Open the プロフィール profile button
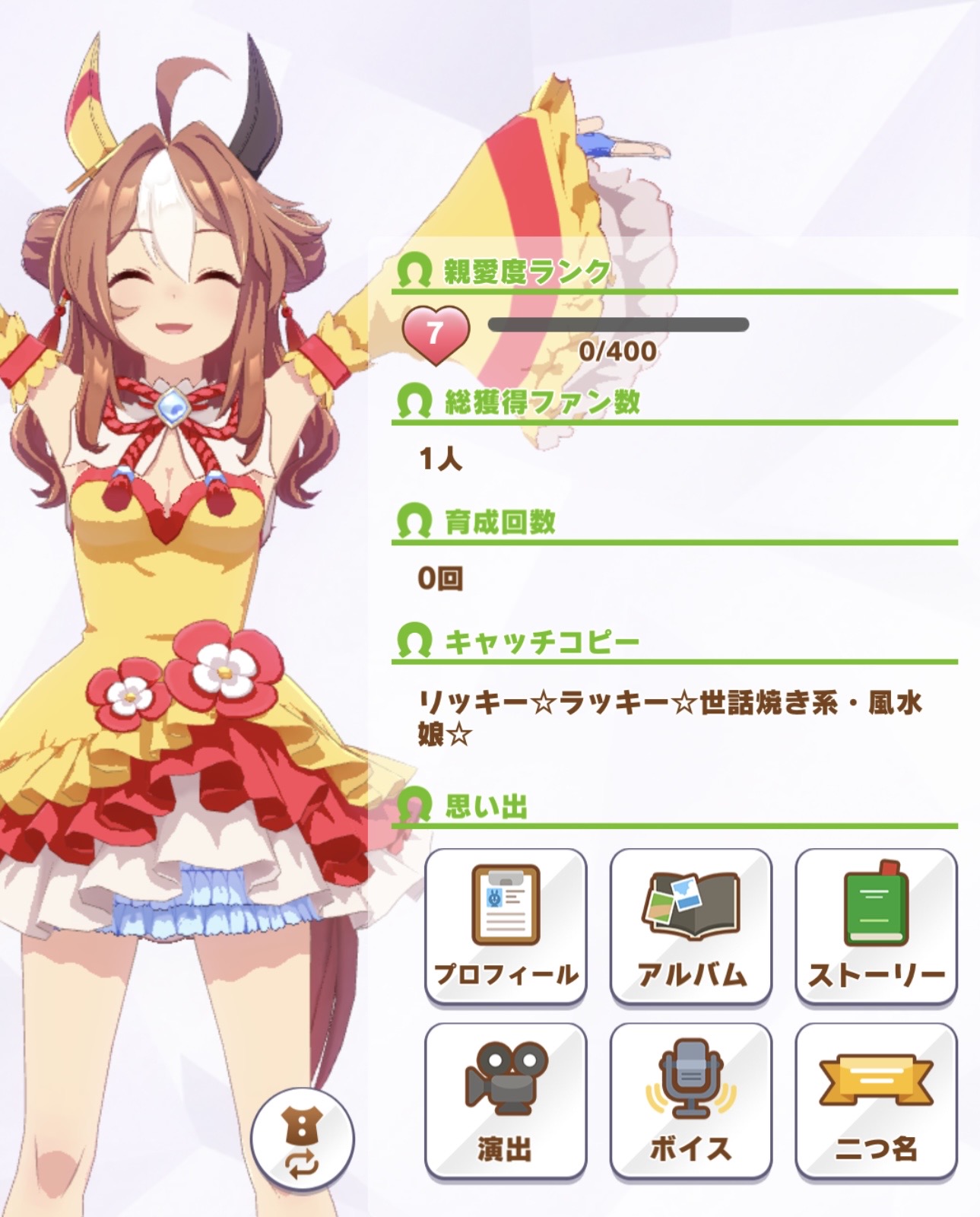Image resolution: width=980 pixels, height=1217 pixels. coord(506,926)
